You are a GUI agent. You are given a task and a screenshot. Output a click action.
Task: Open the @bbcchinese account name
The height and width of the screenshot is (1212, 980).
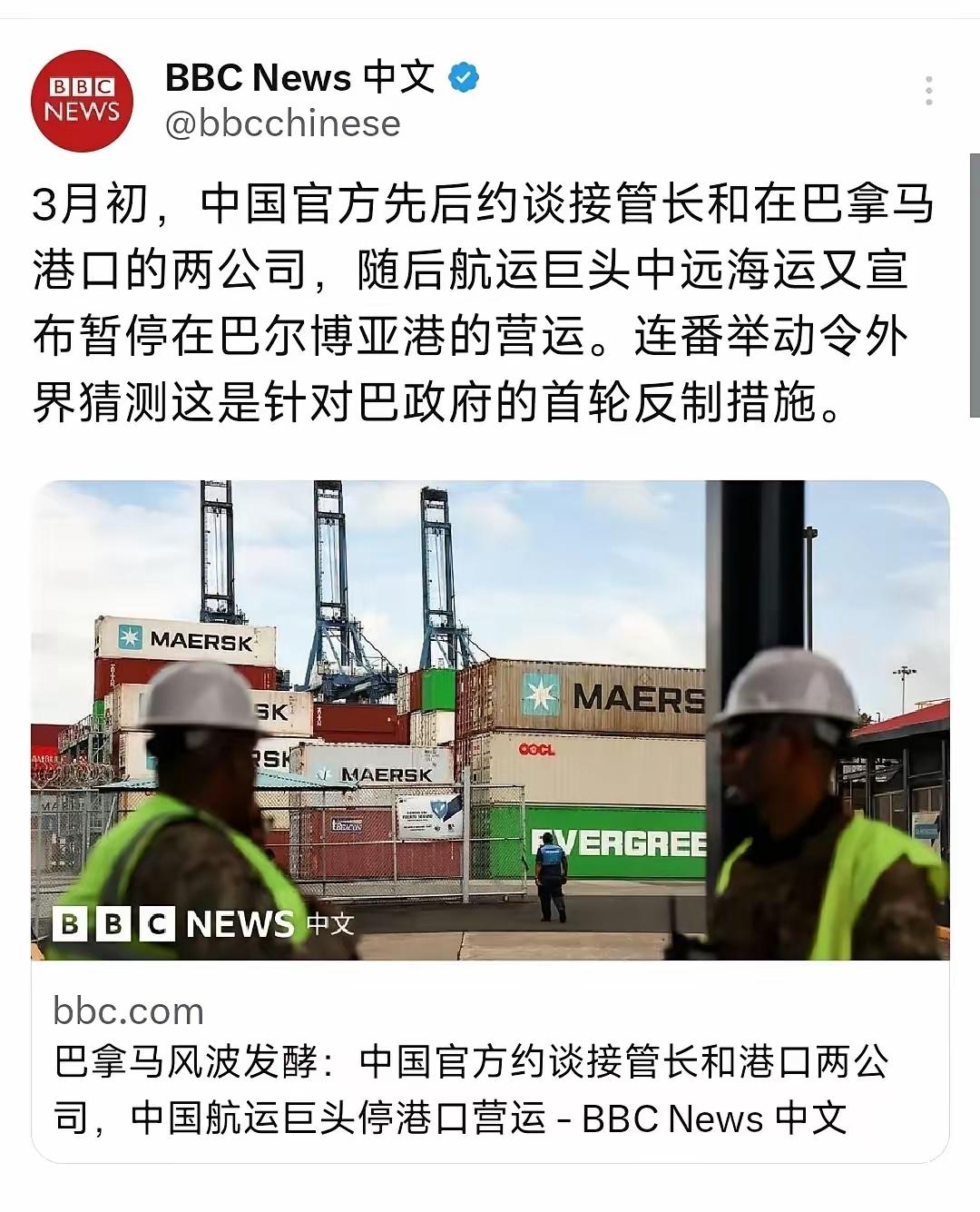tap(282, 123)
